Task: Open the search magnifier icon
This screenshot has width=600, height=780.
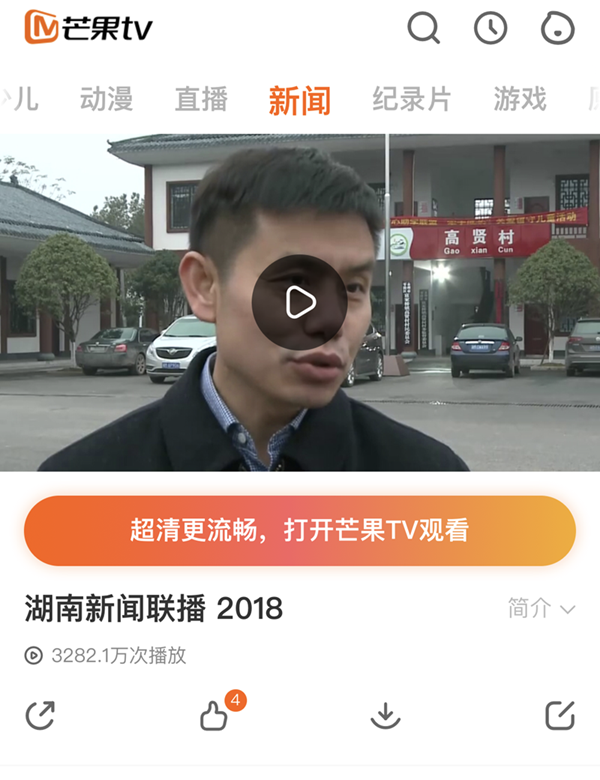Action: (424, 29)
